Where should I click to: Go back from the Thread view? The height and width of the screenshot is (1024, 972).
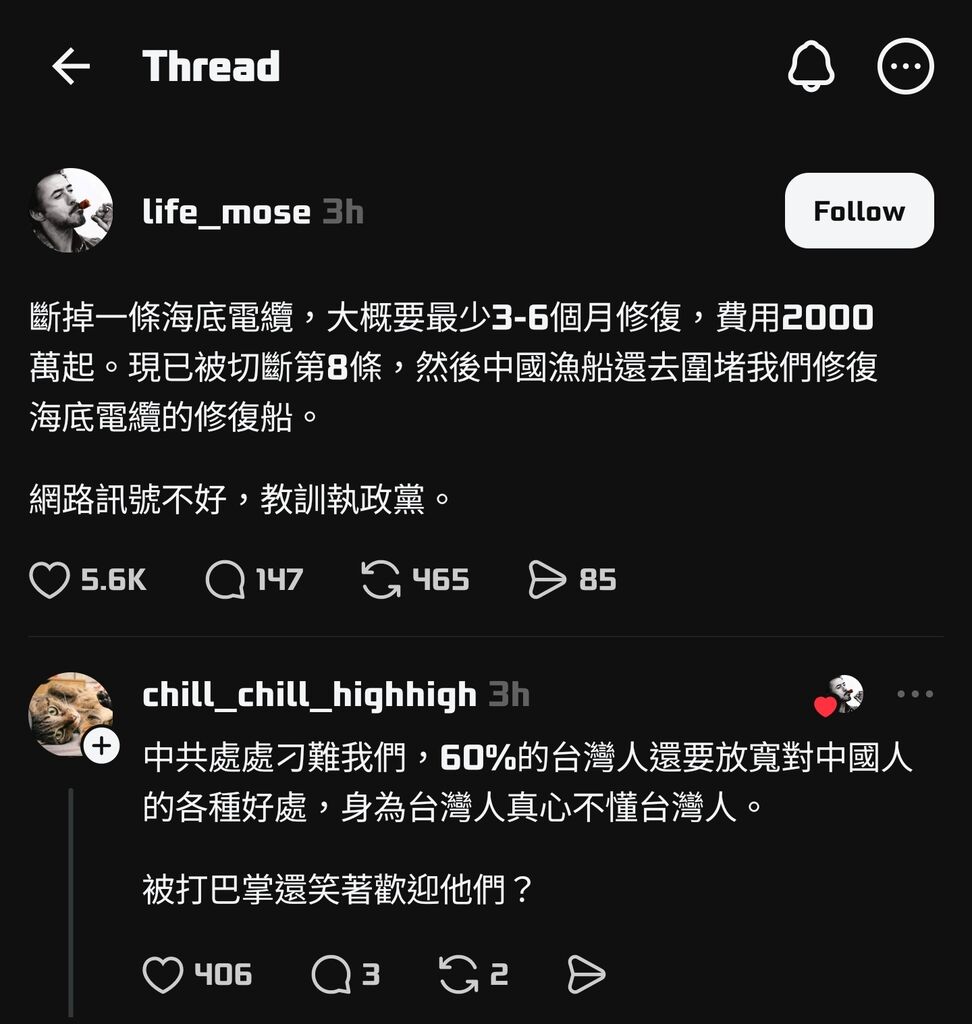(x=71, y=67)
